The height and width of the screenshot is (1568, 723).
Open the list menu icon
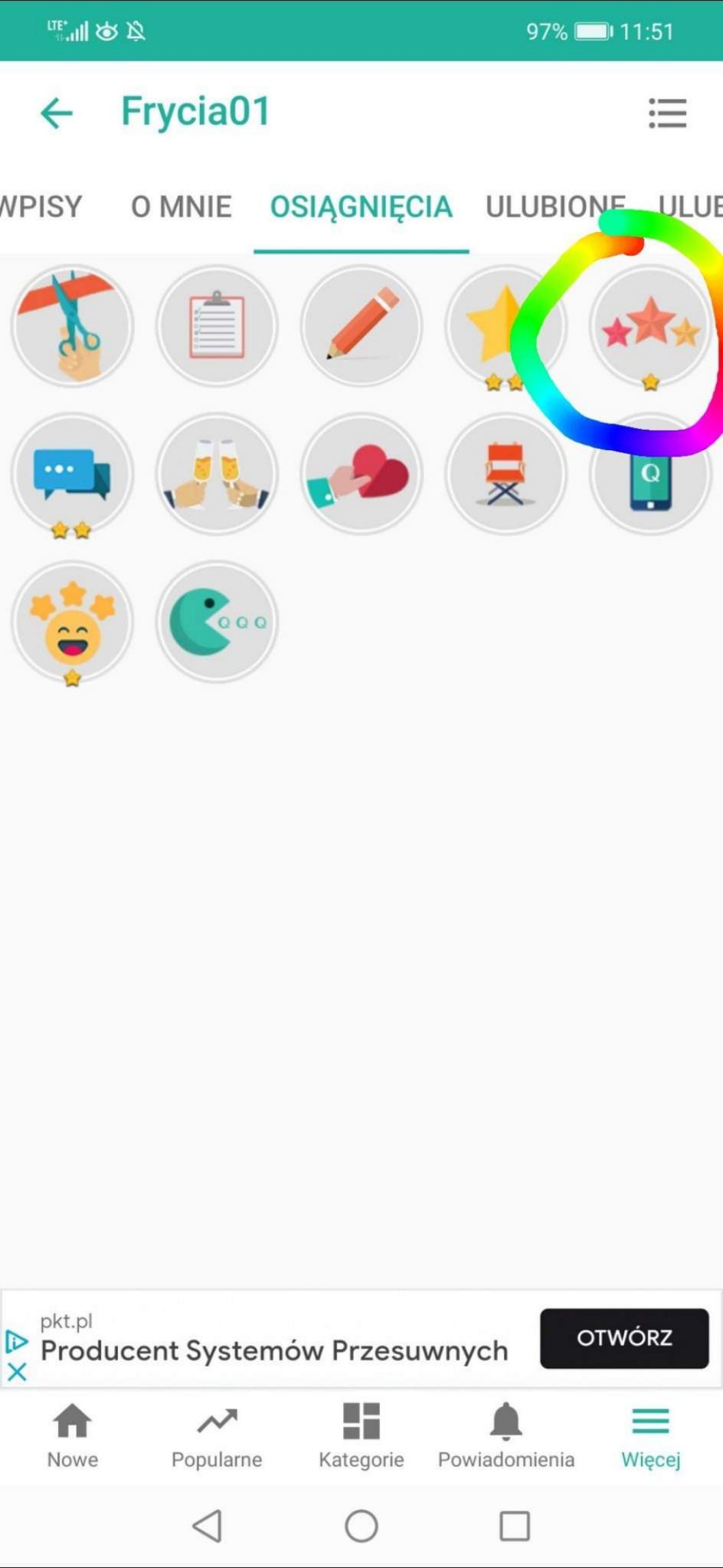click(x=667, y=113)
